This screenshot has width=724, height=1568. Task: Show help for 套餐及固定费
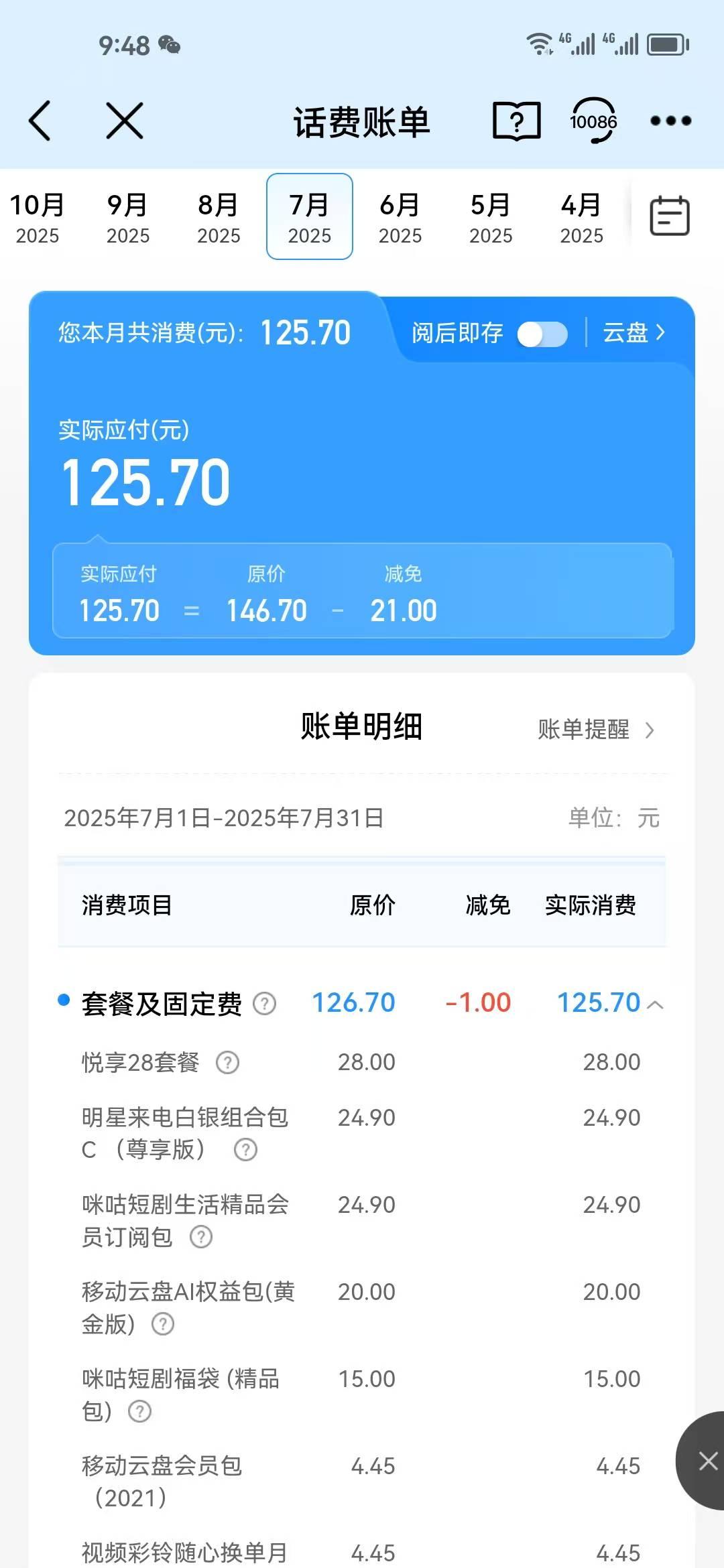pyautogui.click(x=264, y=1004)
